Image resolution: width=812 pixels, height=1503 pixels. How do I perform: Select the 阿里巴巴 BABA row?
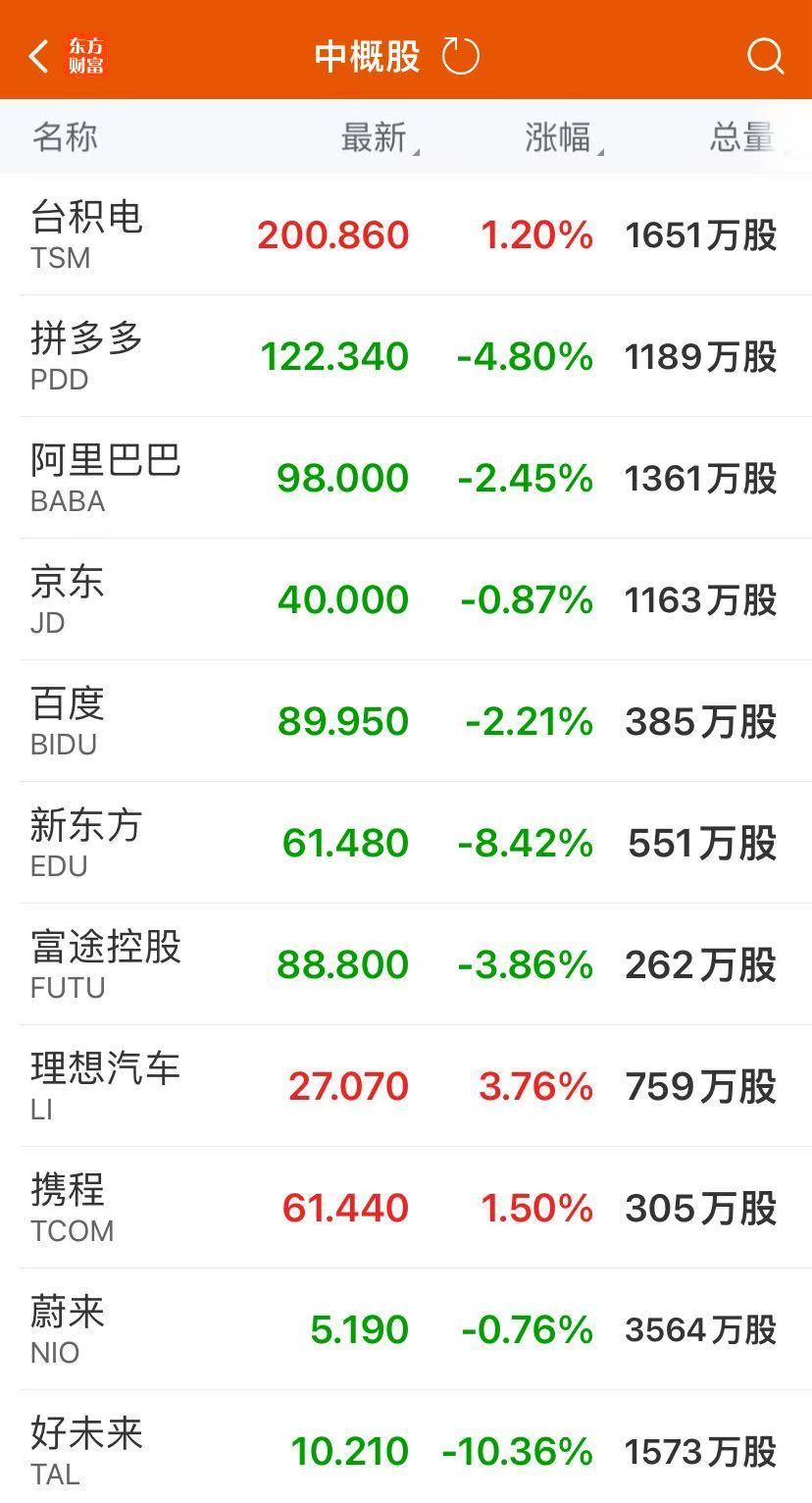point(406,479)
